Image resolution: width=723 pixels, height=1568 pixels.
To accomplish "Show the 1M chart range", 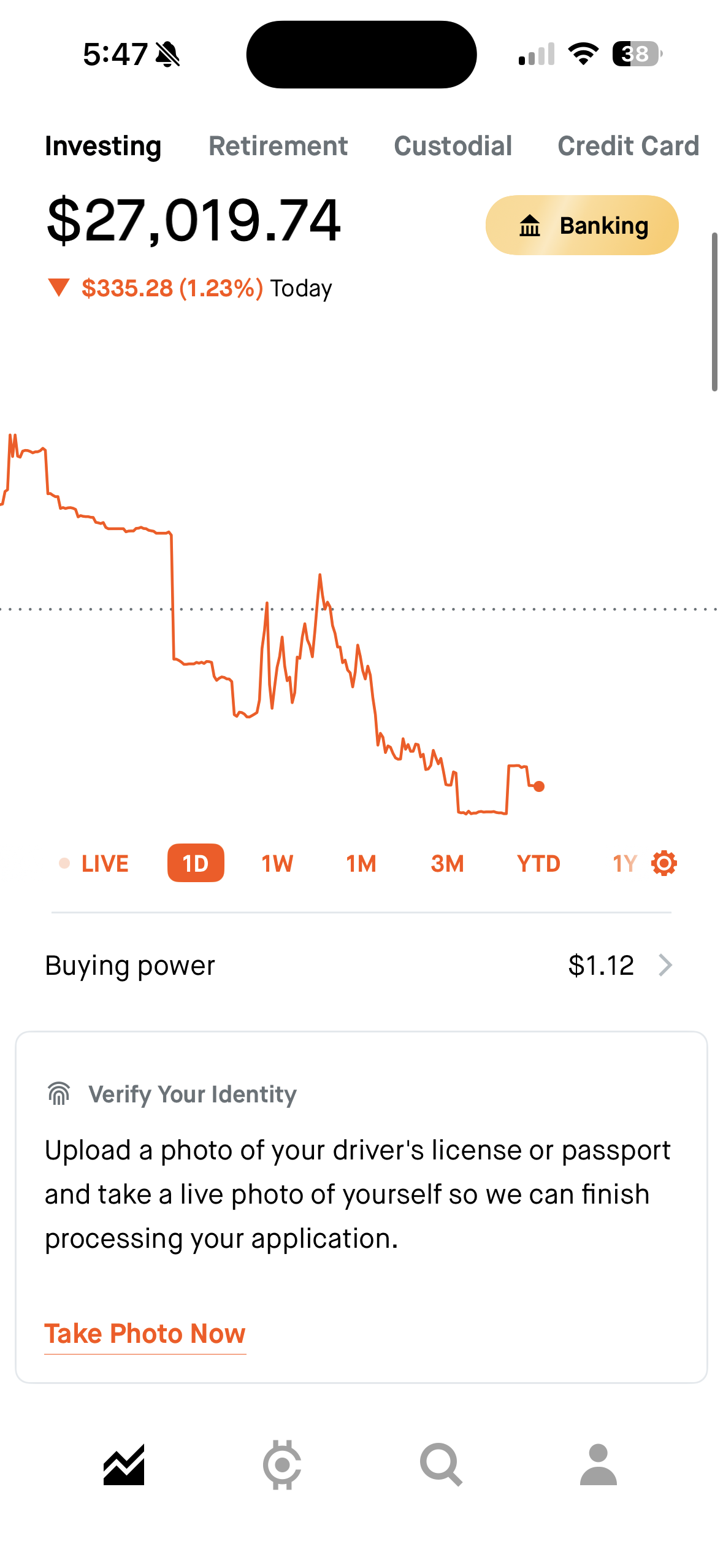I will click(x=361, y=864).
